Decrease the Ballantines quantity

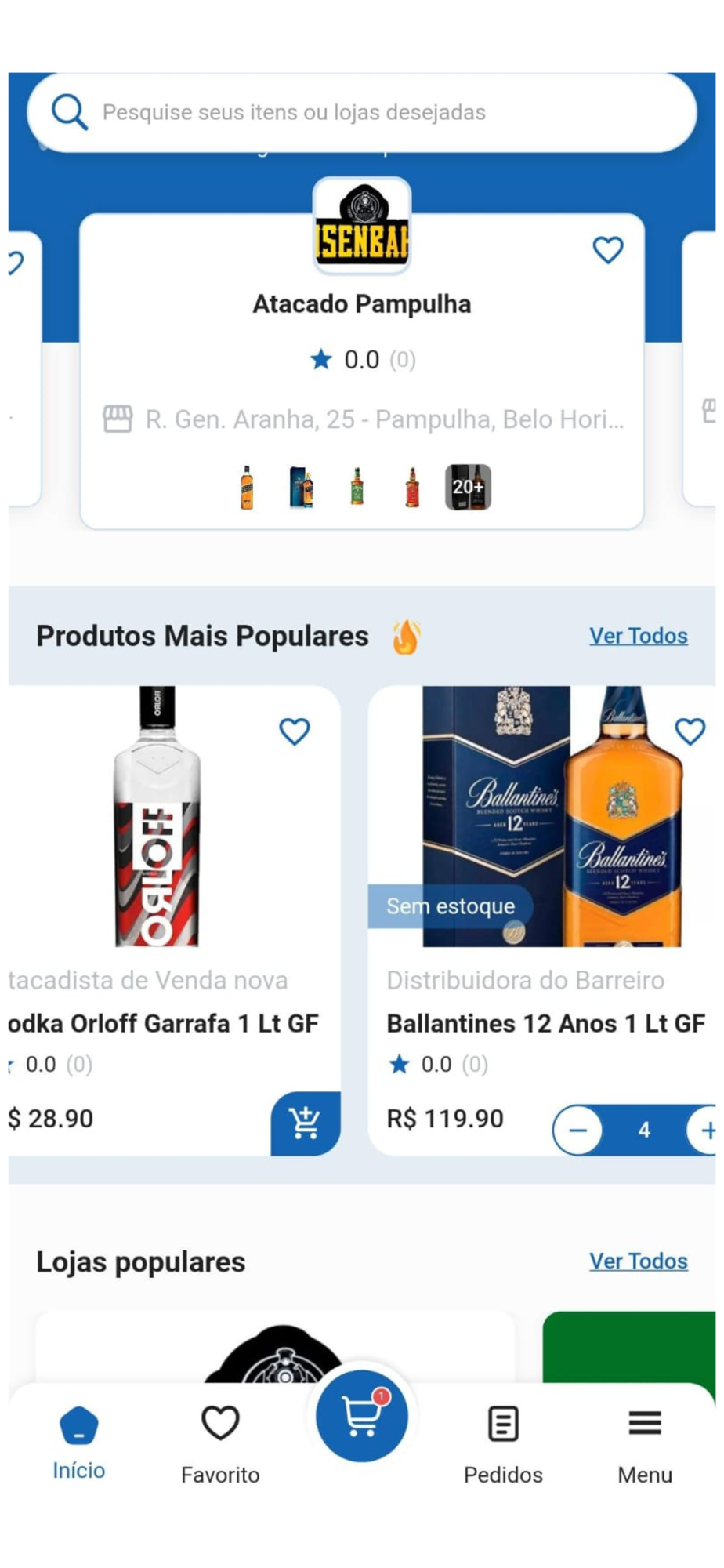coord(577,1130)
